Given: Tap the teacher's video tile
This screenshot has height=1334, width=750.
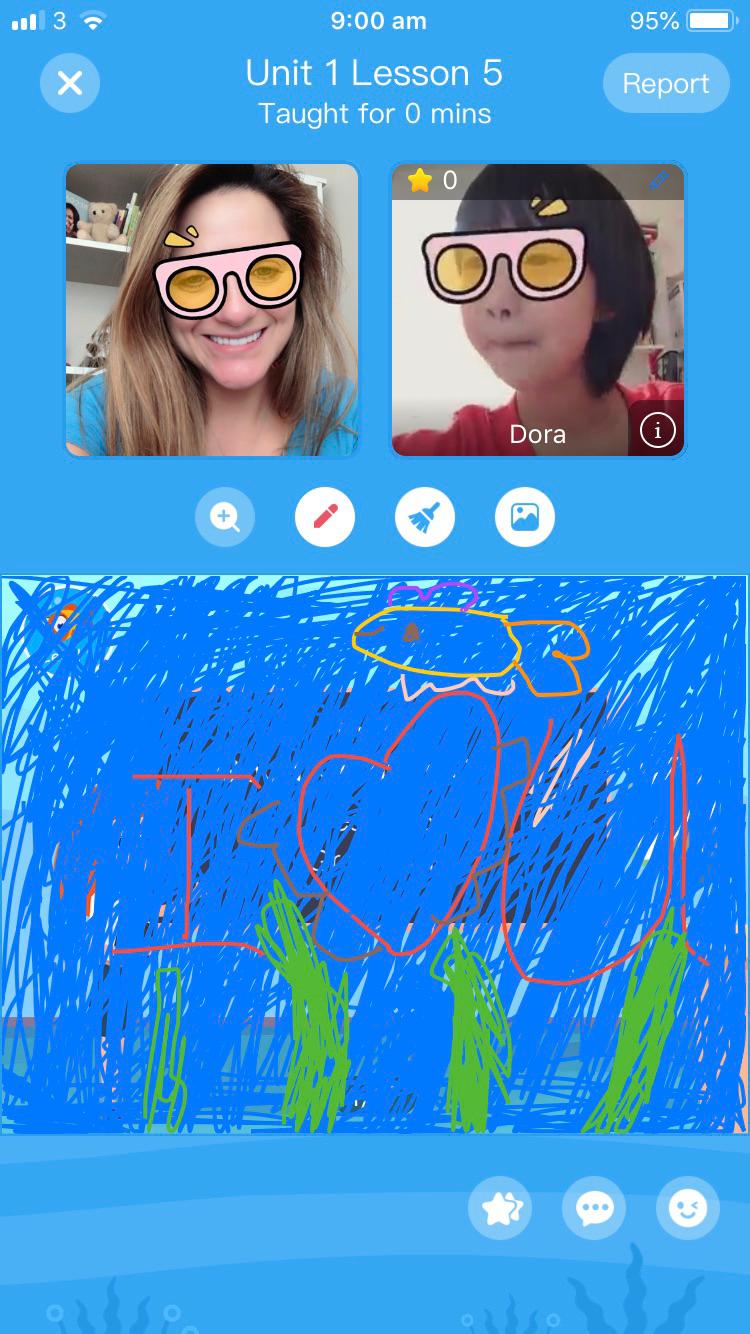Looking at the screenshot, I should pos(212,310).
